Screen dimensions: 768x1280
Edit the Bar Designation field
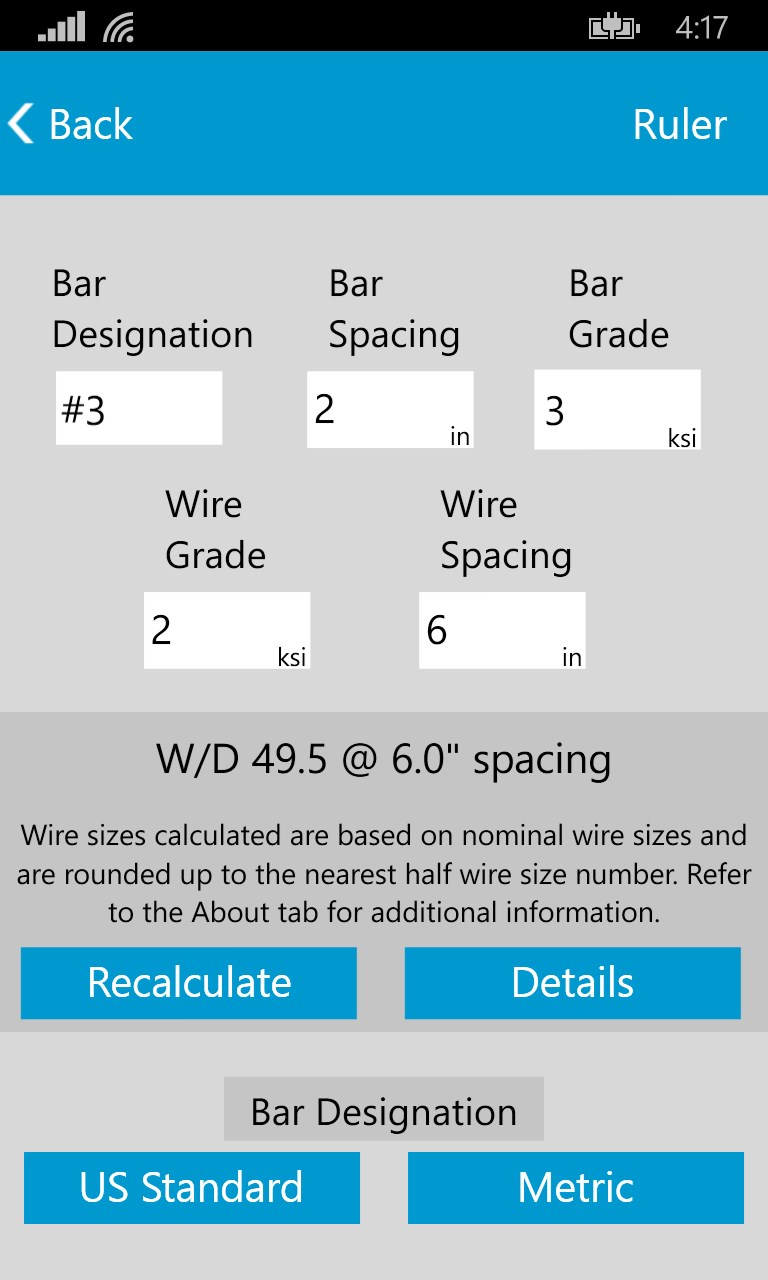[x=139, y=409]
